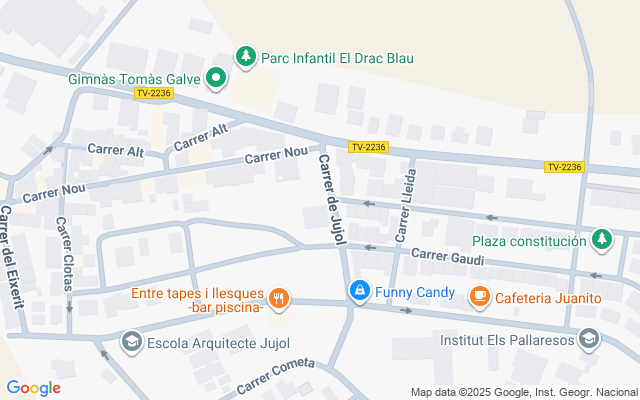
Task: Tap the Escola Arquitecte Jujol school marker
Action: 132,342
